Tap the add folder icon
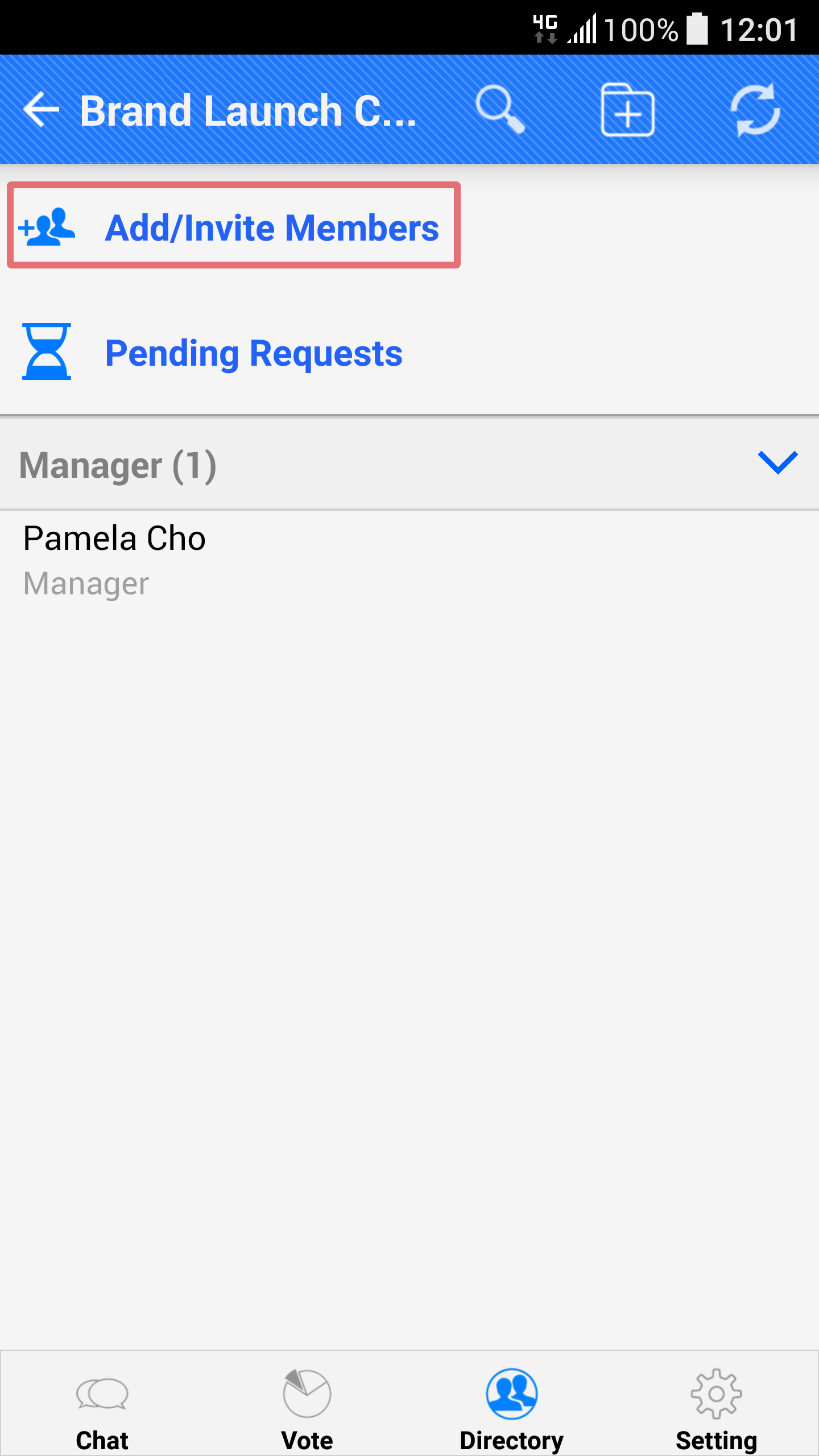Viewport: 819px width, 1456px height. pyautogui.click(x=627, y=110)
